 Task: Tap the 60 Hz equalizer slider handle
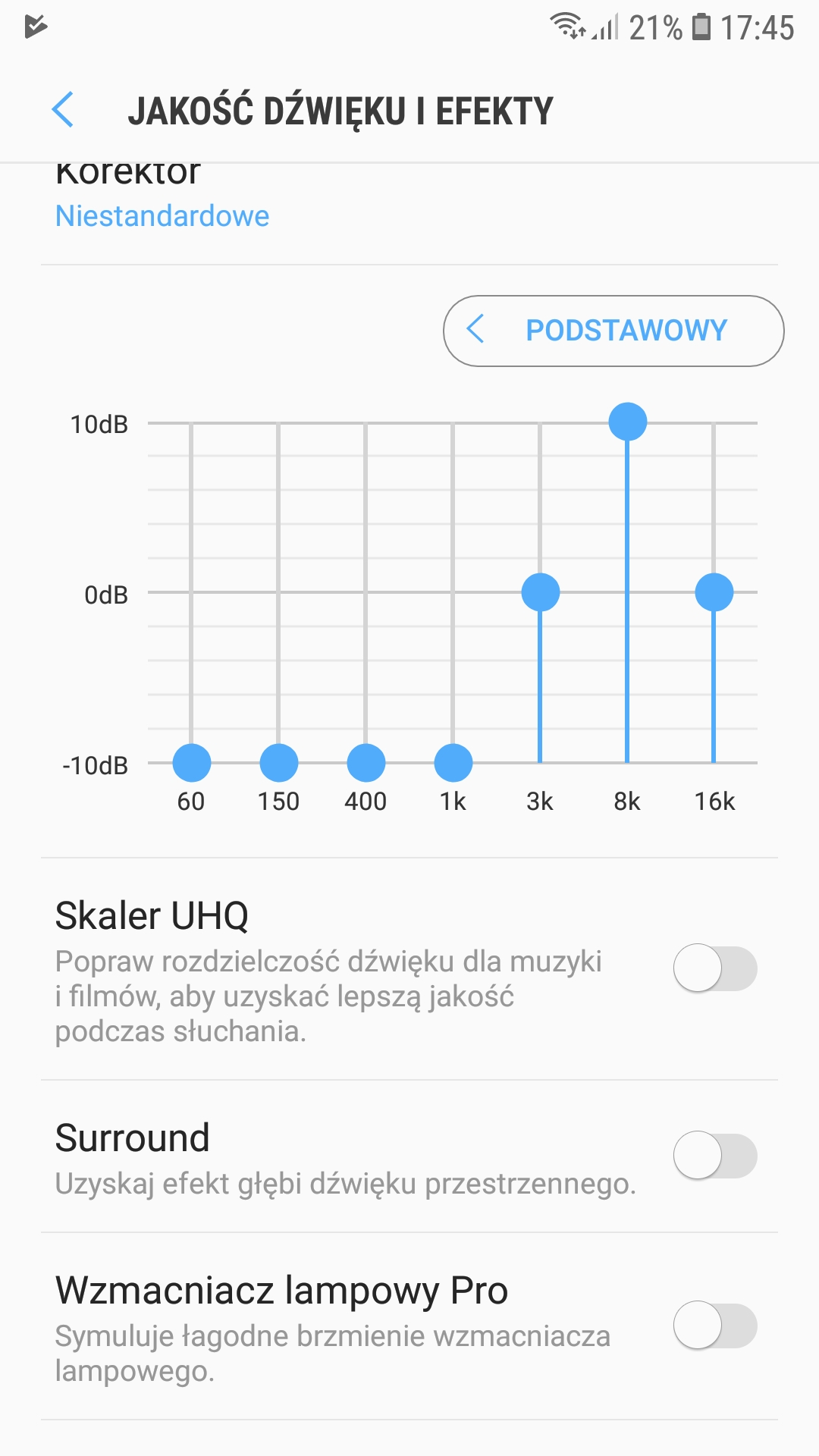pyautogui.click(x=192, y=763)
